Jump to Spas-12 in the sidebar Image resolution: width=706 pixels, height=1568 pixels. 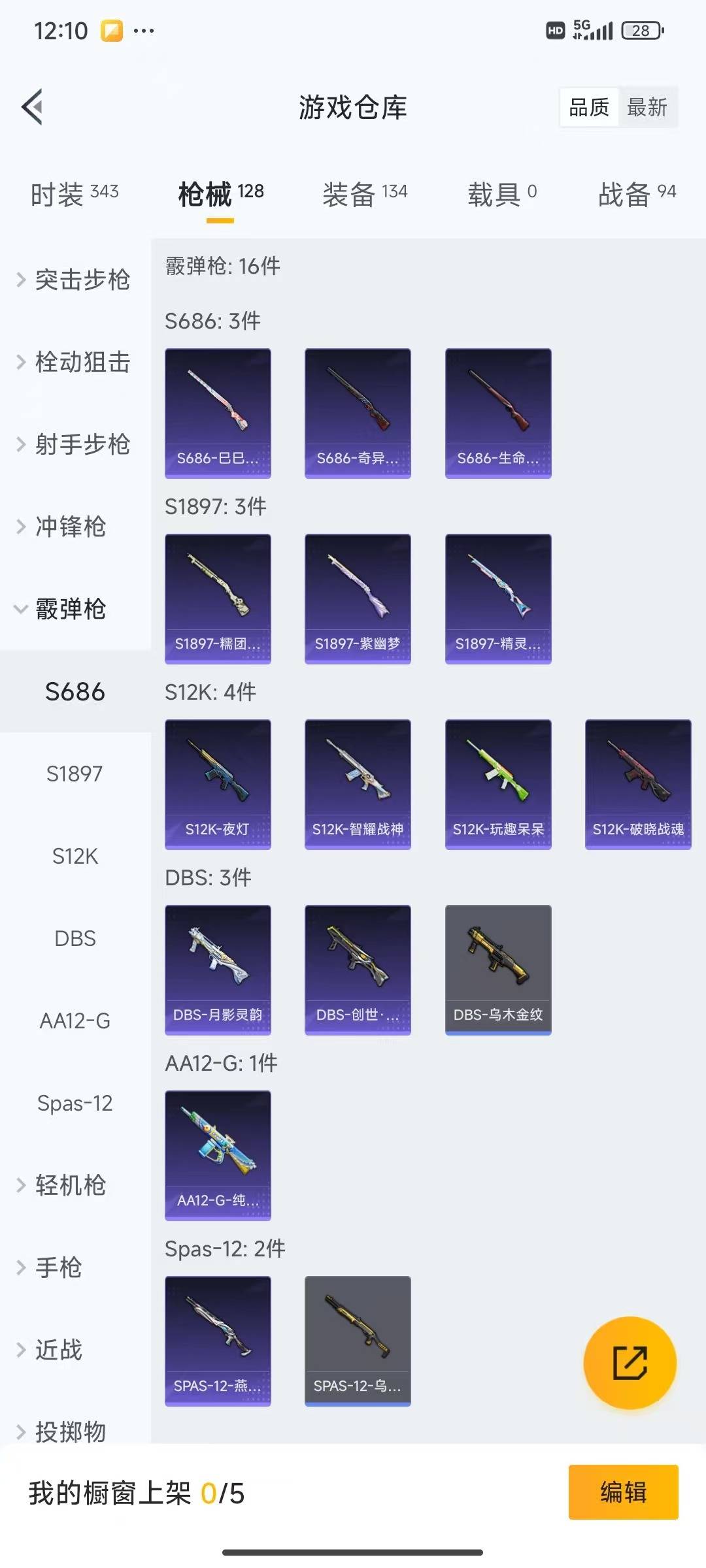[75, 1103]
